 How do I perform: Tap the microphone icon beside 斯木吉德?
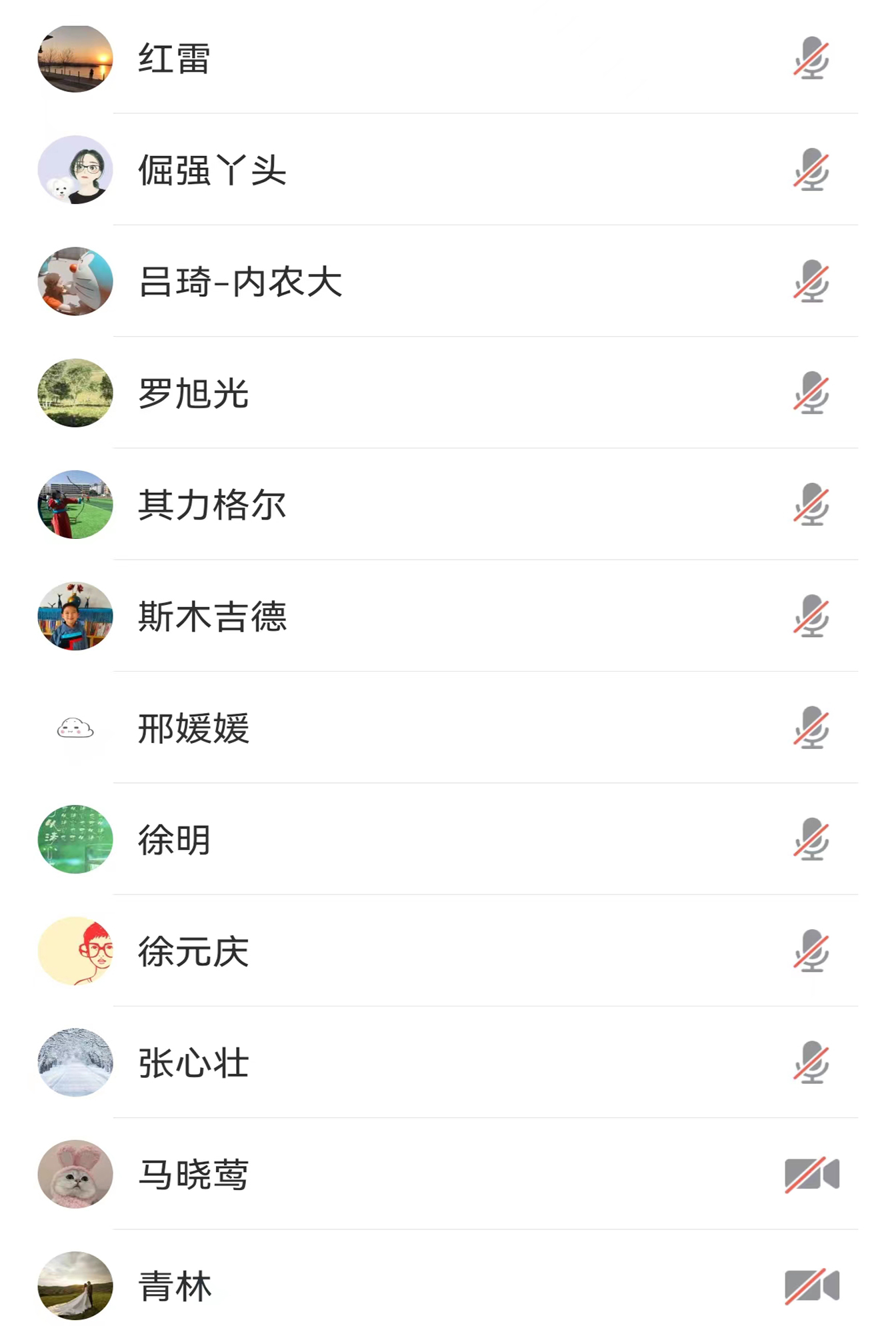pos(811,616)
